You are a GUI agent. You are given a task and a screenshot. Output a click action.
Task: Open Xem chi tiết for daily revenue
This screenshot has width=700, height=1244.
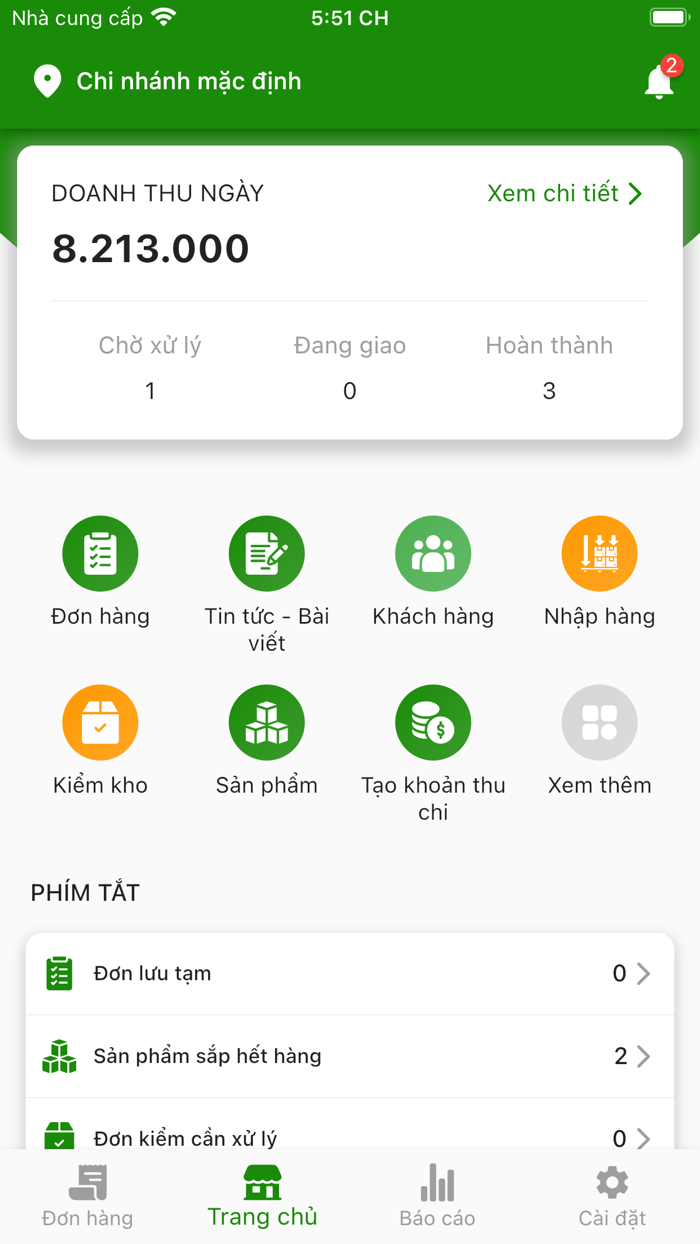coord(564,193)
